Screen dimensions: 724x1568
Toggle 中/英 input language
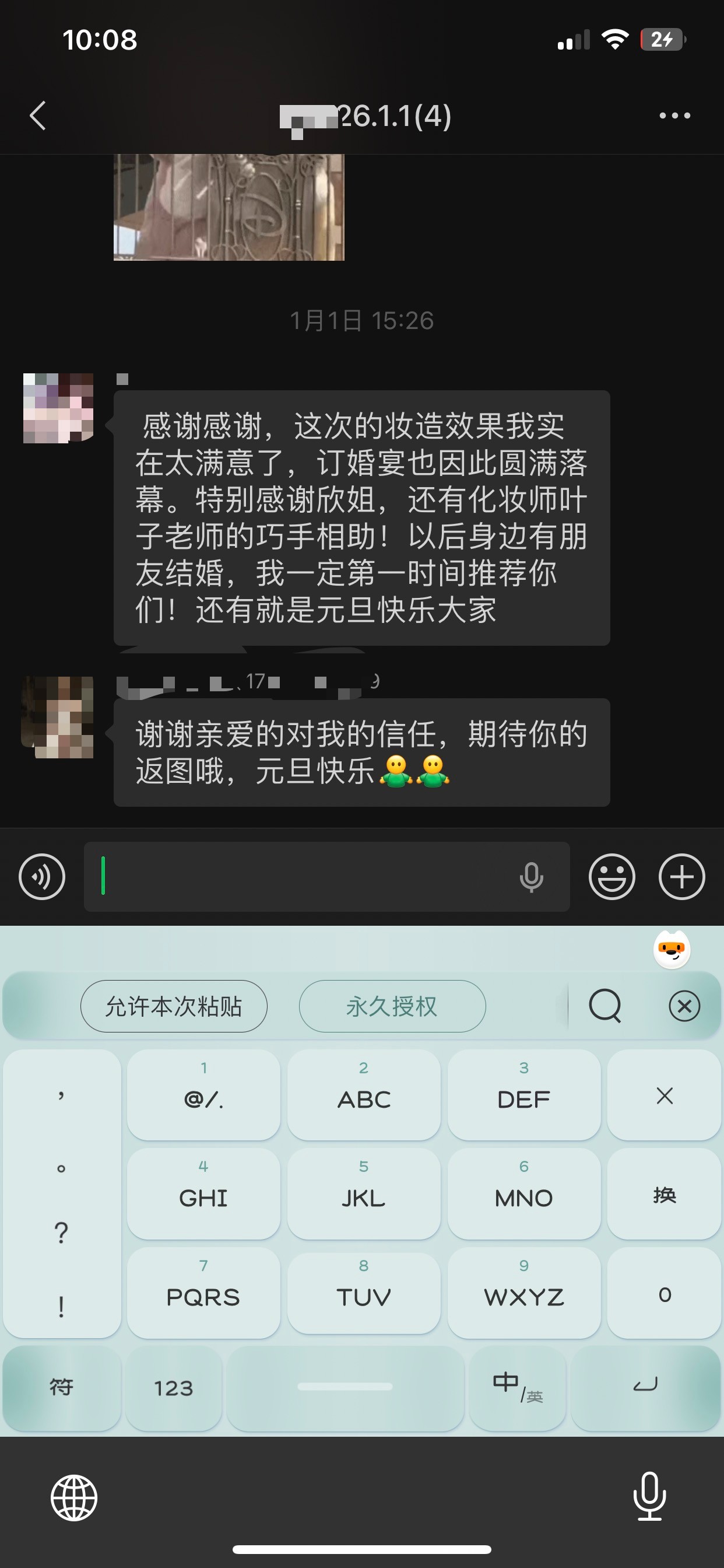coord(517,1388)
